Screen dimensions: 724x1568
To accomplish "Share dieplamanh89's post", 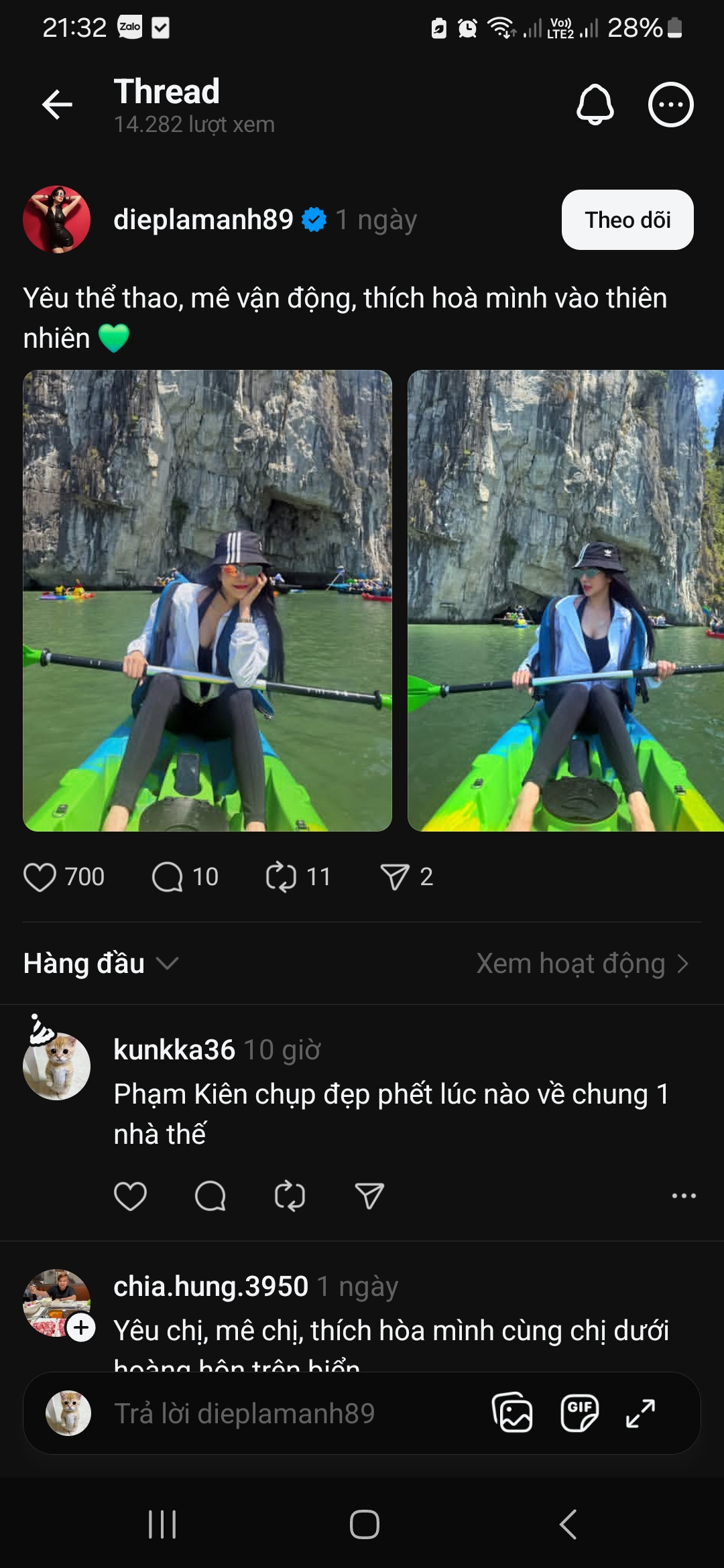I will [395, 877].
